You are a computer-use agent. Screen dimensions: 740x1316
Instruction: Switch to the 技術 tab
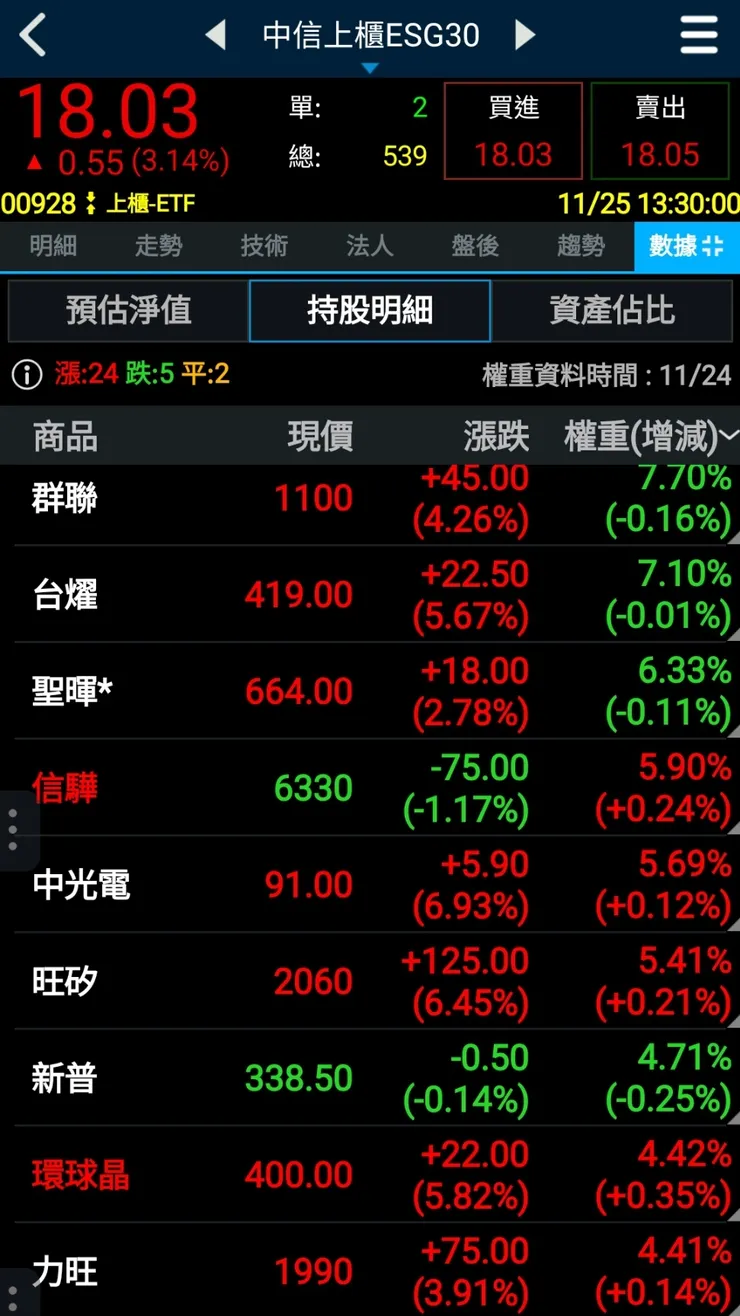point(263,246)
